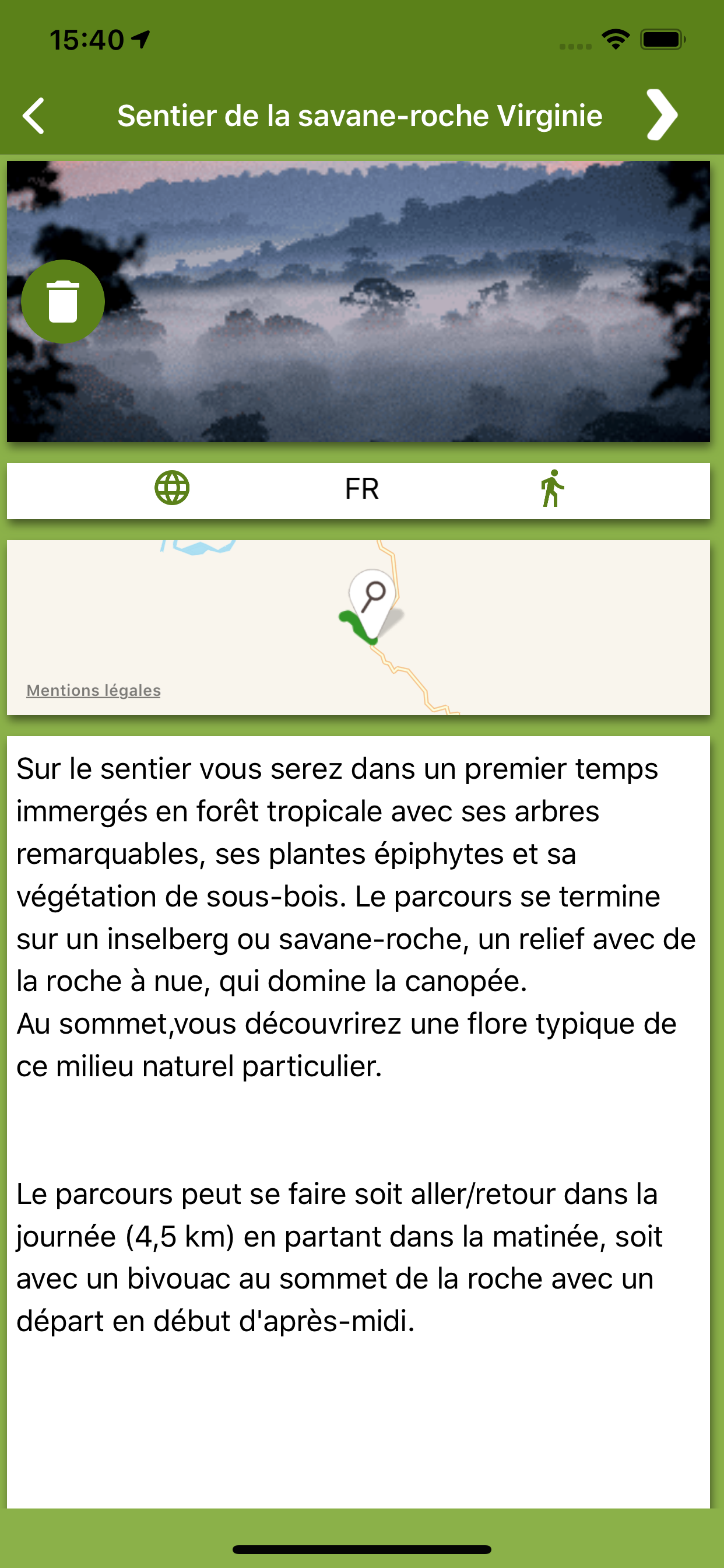Go back using the left arrow
Image resolution: width=724 pixels, height=1568 pixels.
pyautogui.click(x=34, y=116)
